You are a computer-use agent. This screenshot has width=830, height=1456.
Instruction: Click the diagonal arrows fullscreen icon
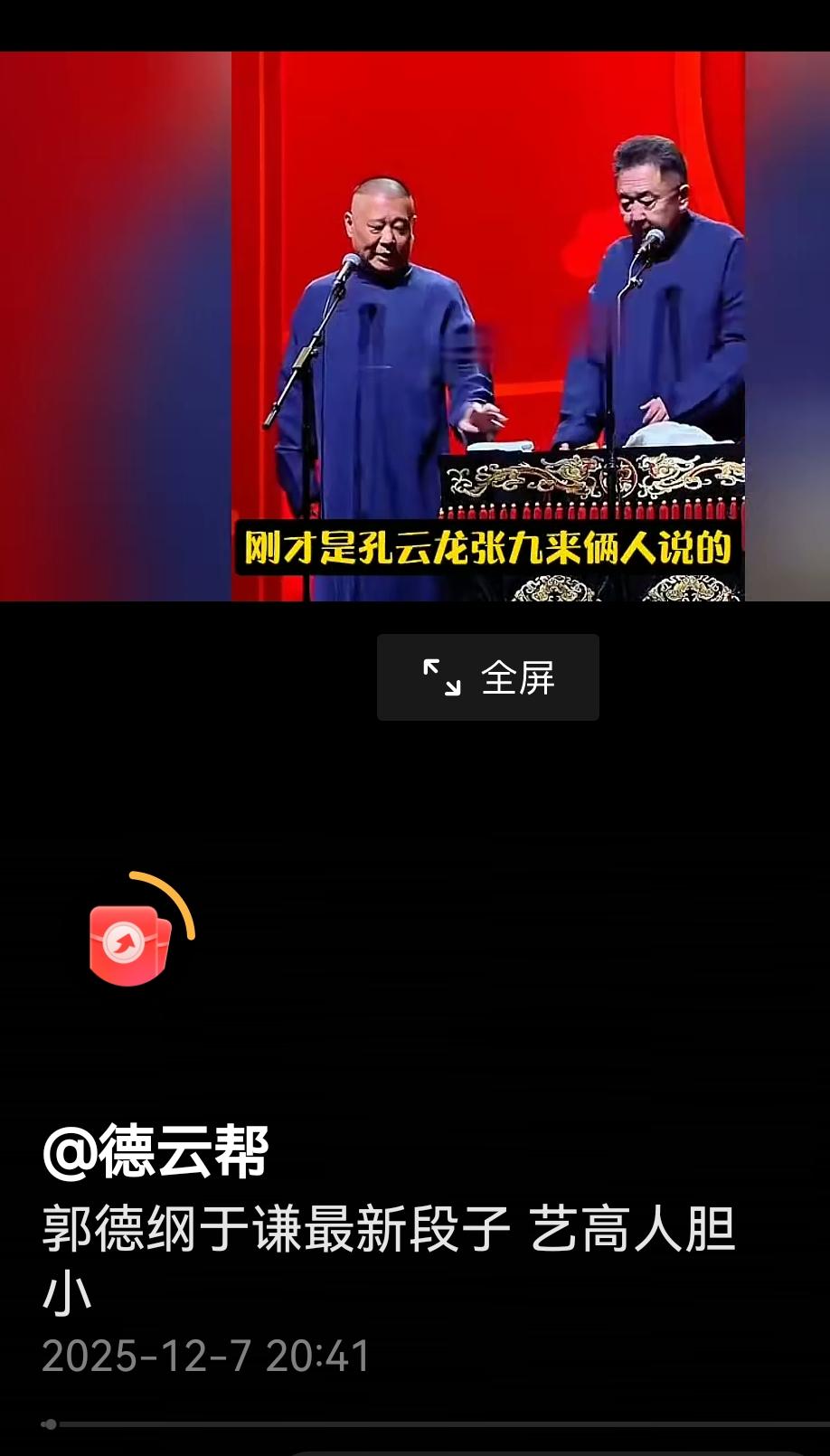(x=442, y=676)
